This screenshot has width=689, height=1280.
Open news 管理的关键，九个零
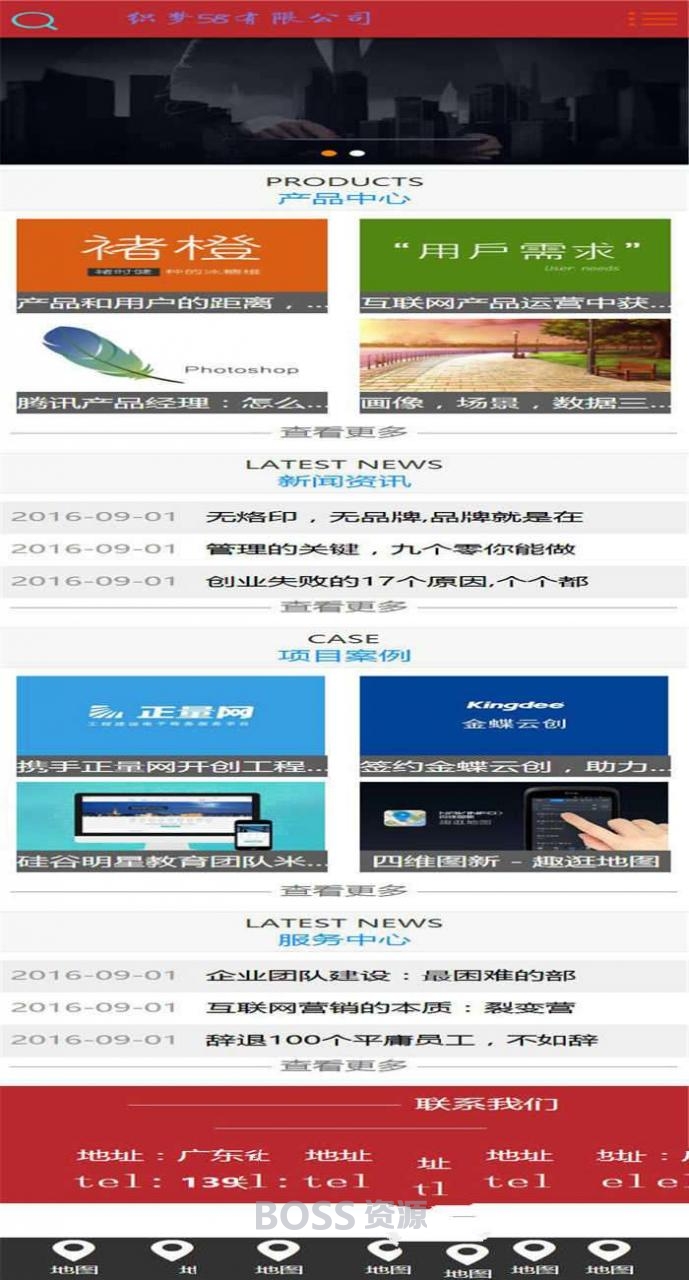click(390, 549)
